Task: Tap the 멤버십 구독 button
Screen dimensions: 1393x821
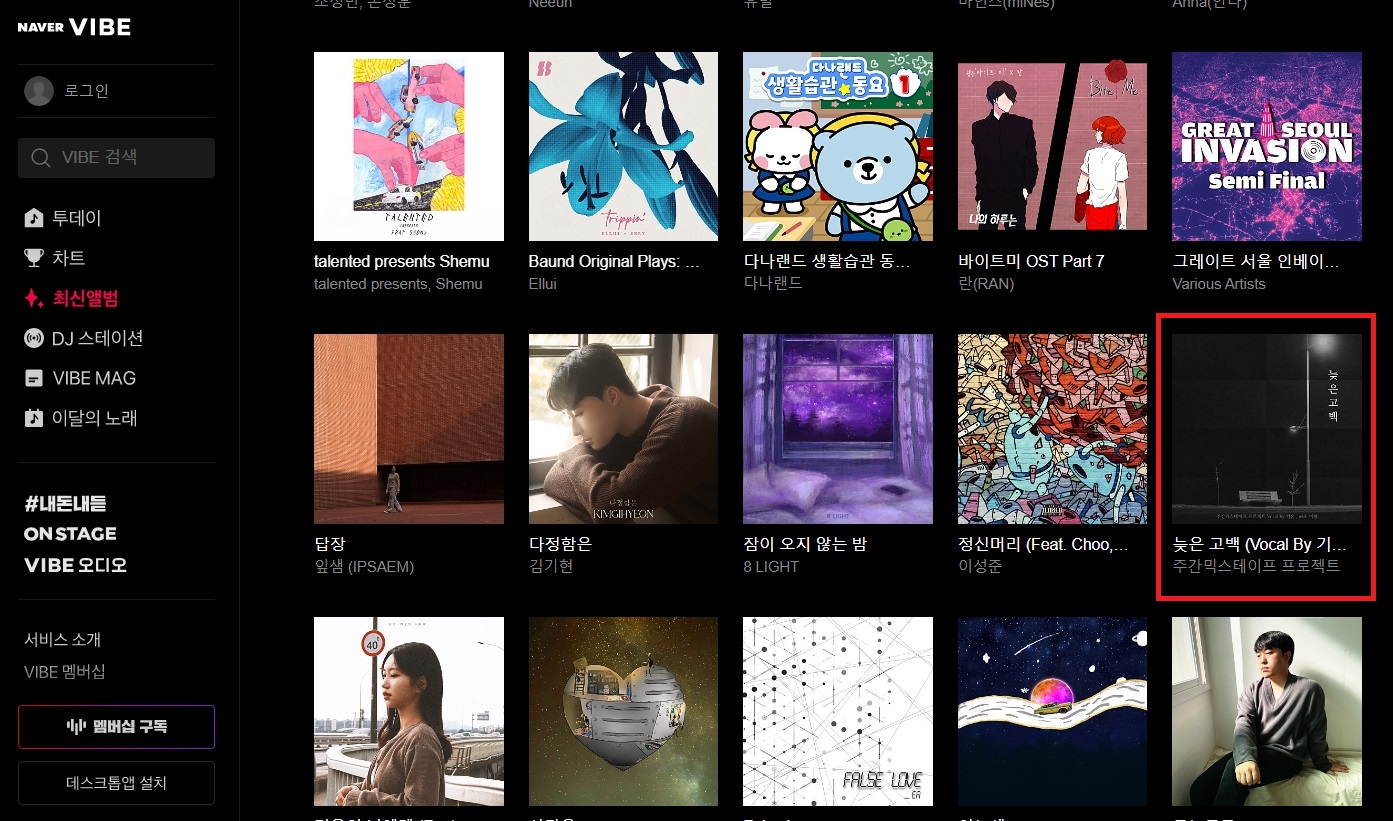Action: (116, 727)
